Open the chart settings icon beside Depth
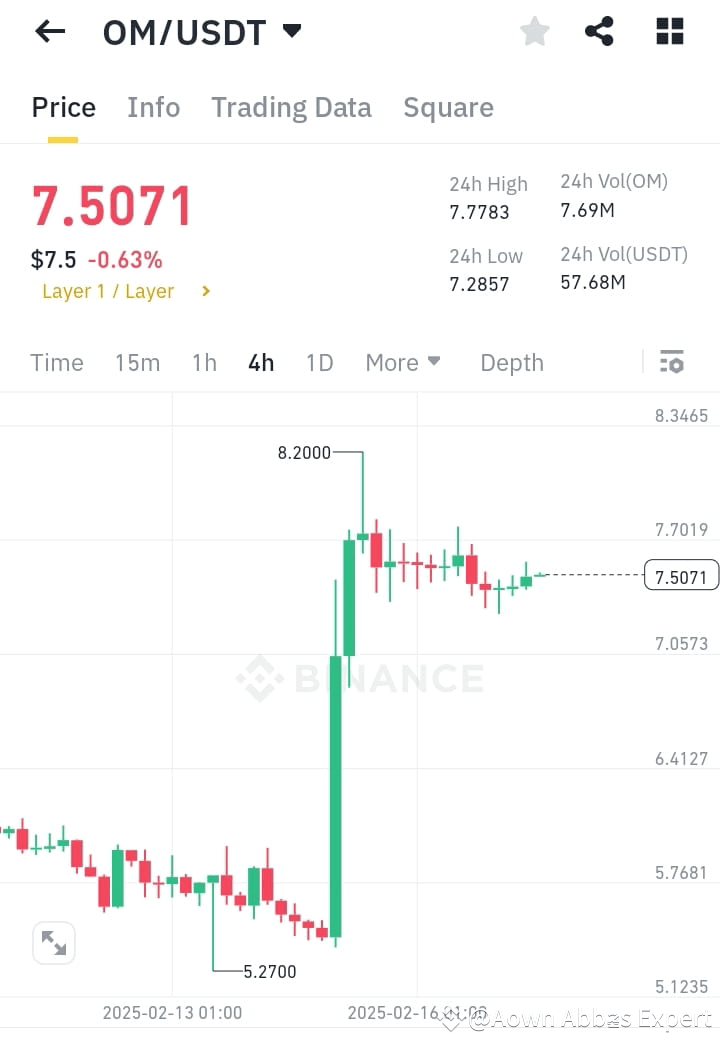720x1041 pixels. tap(671, 361)
